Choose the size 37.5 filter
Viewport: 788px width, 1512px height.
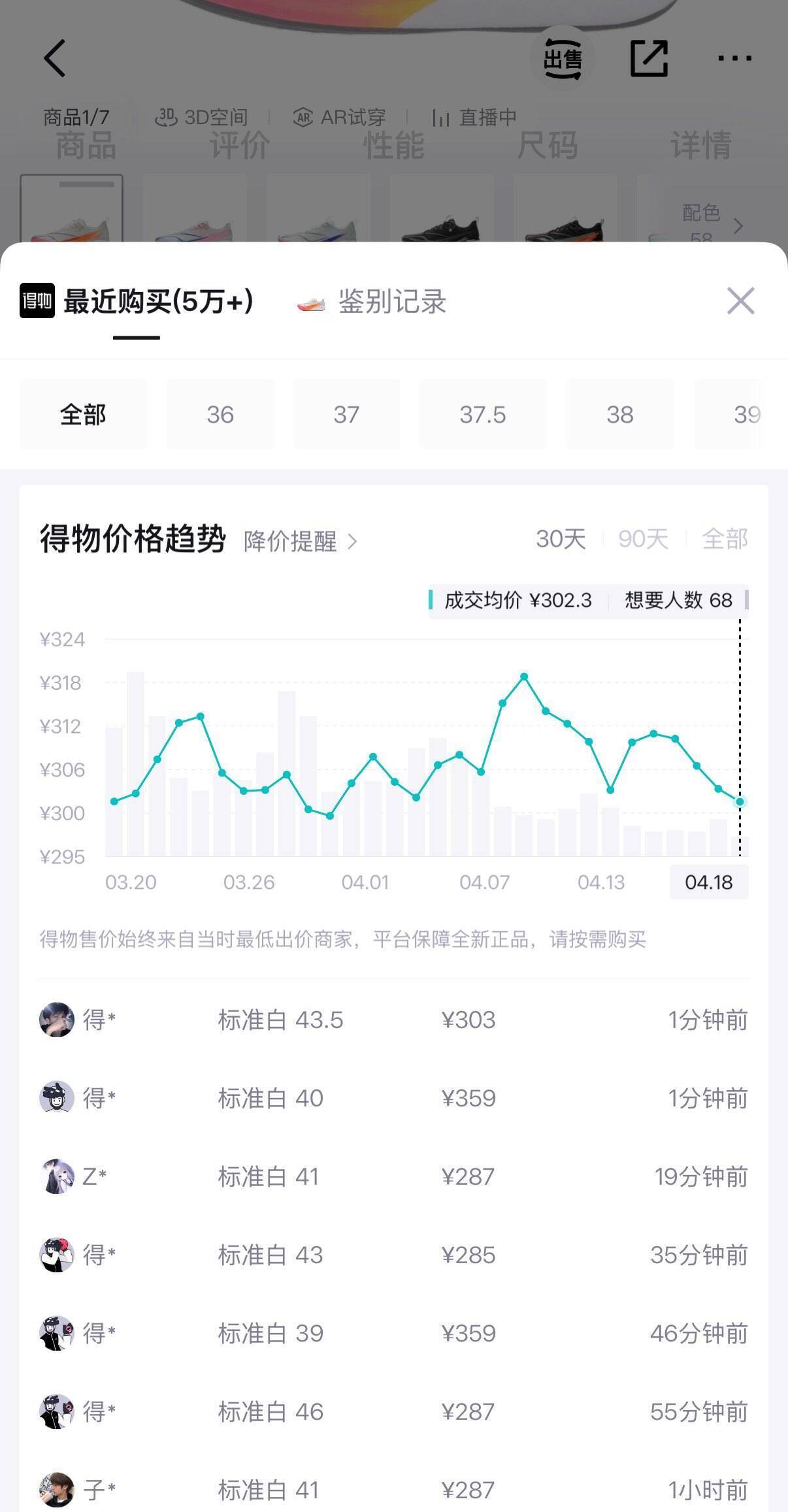pos(482,414)
